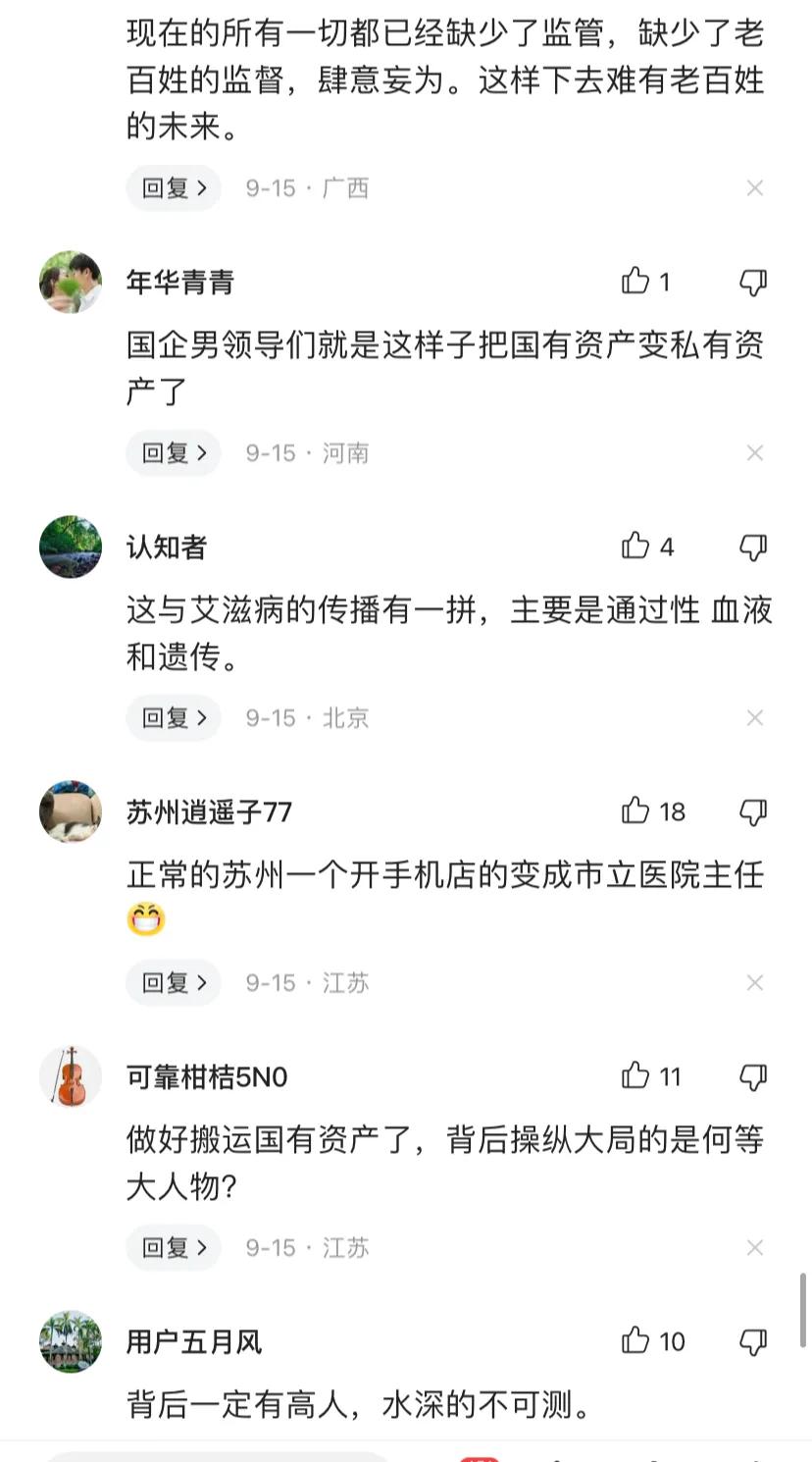
Task: Click the thumbs down icon on 年华青青's comment
Action: pyautogui.click(x=752, y=282)
